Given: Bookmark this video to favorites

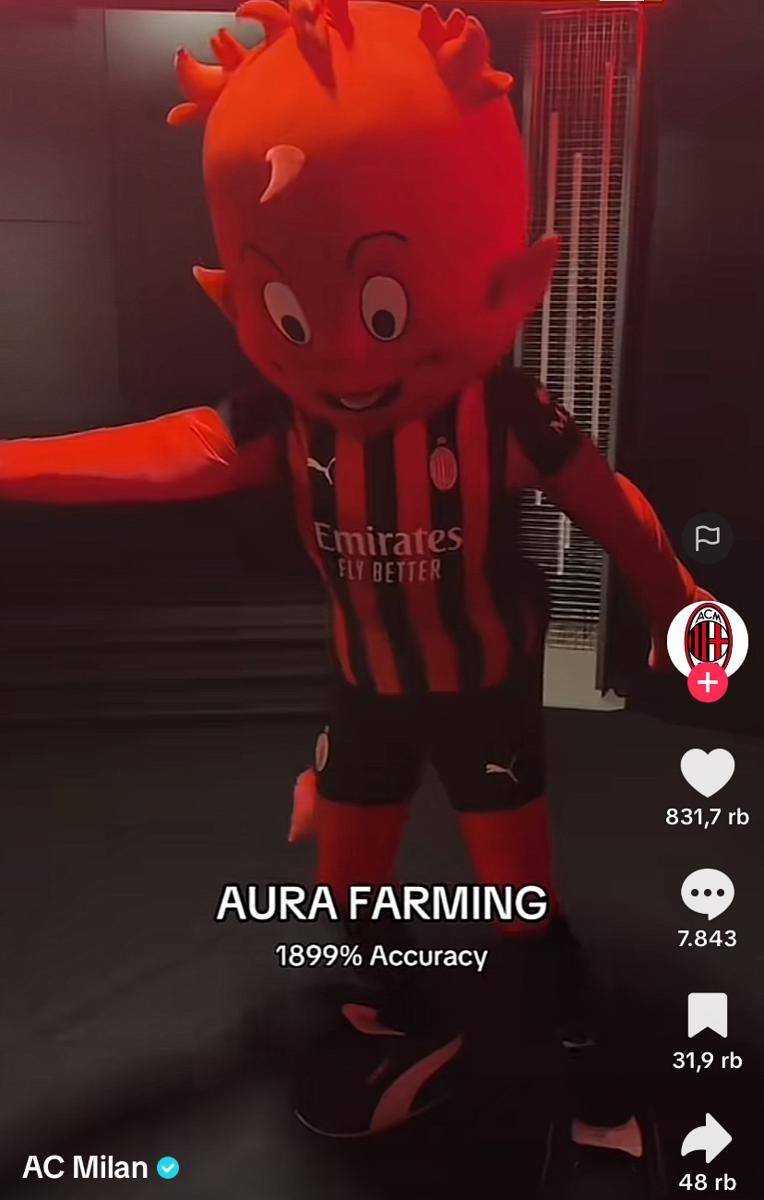Looking at the screenshot, I should pos(707,1016).
